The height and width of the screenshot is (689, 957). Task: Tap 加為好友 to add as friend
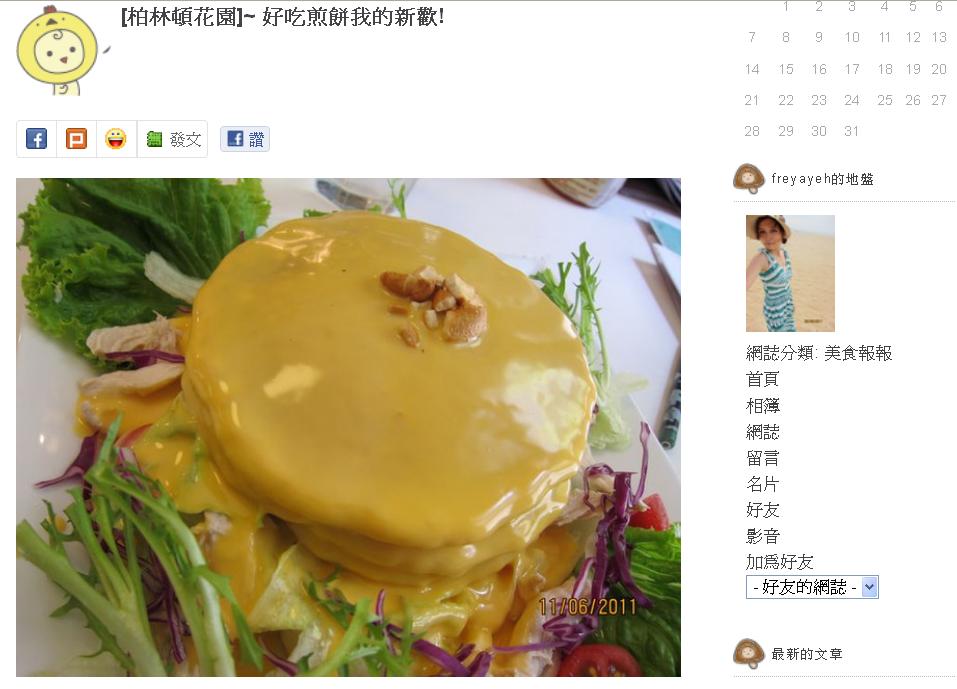(x=779, y=561)
